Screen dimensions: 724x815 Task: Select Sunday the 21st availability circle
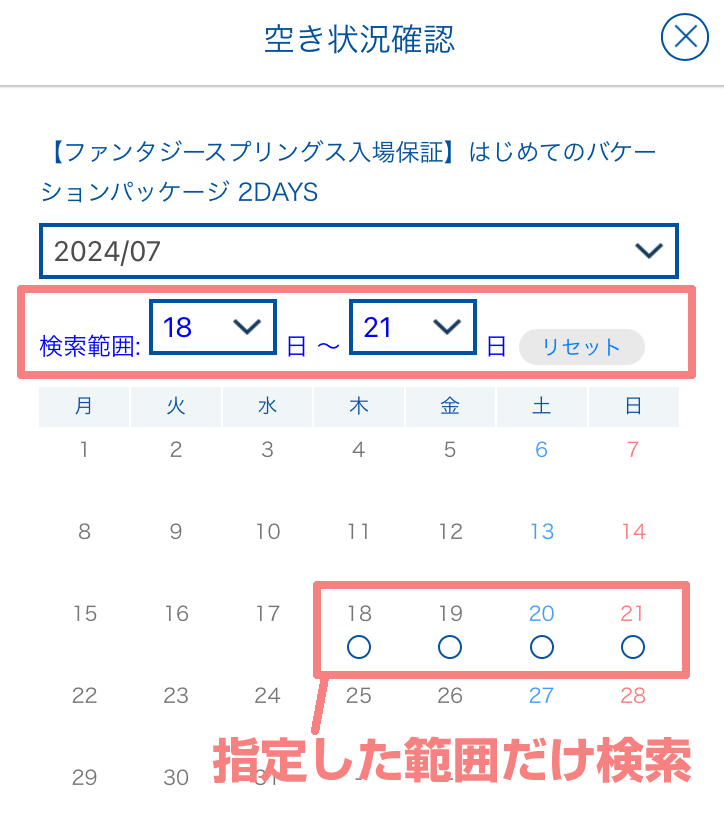(633, 647)
